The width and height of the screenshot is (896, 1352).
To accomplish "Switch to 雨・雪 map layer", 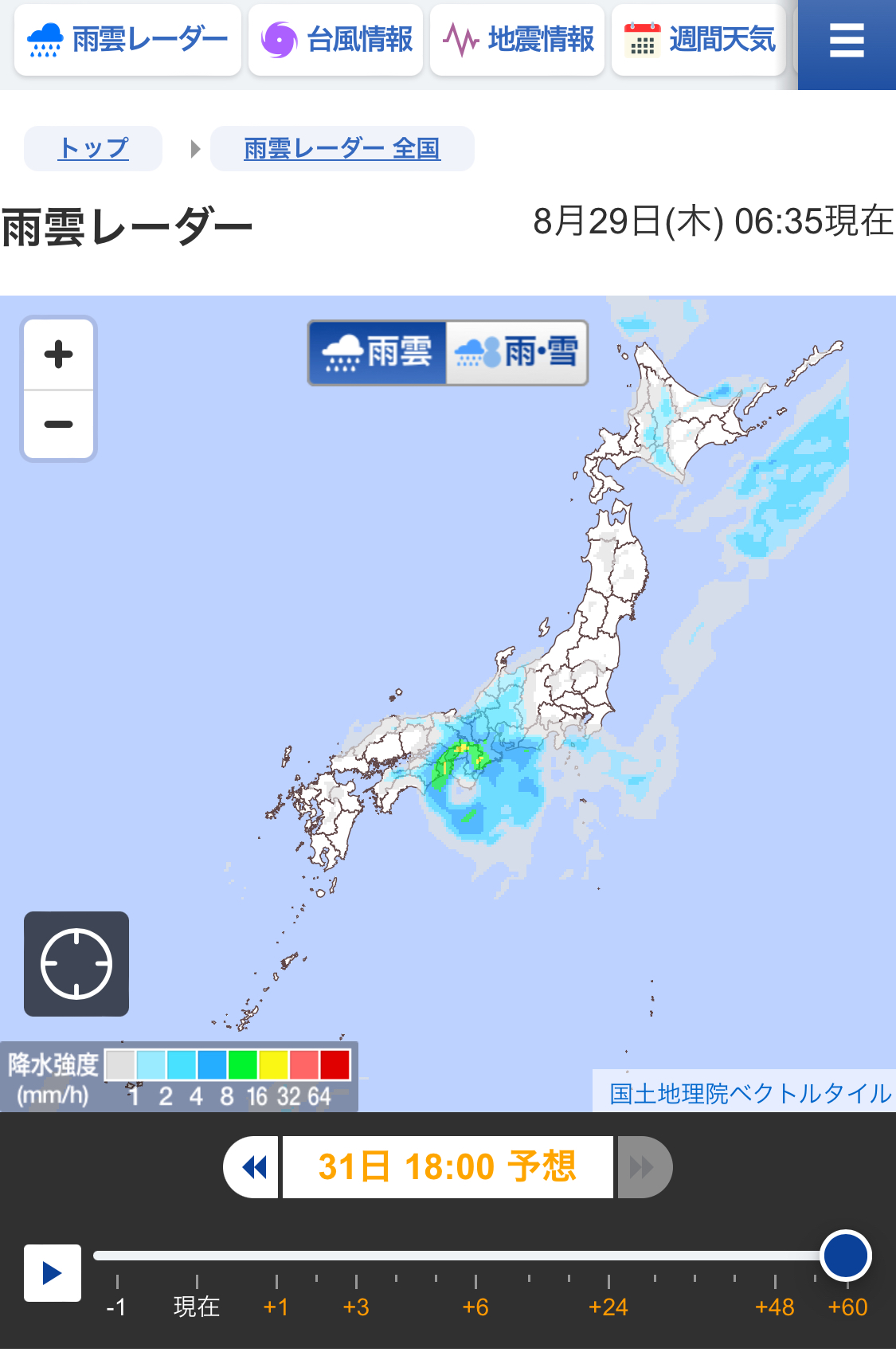I will point(516,353).
